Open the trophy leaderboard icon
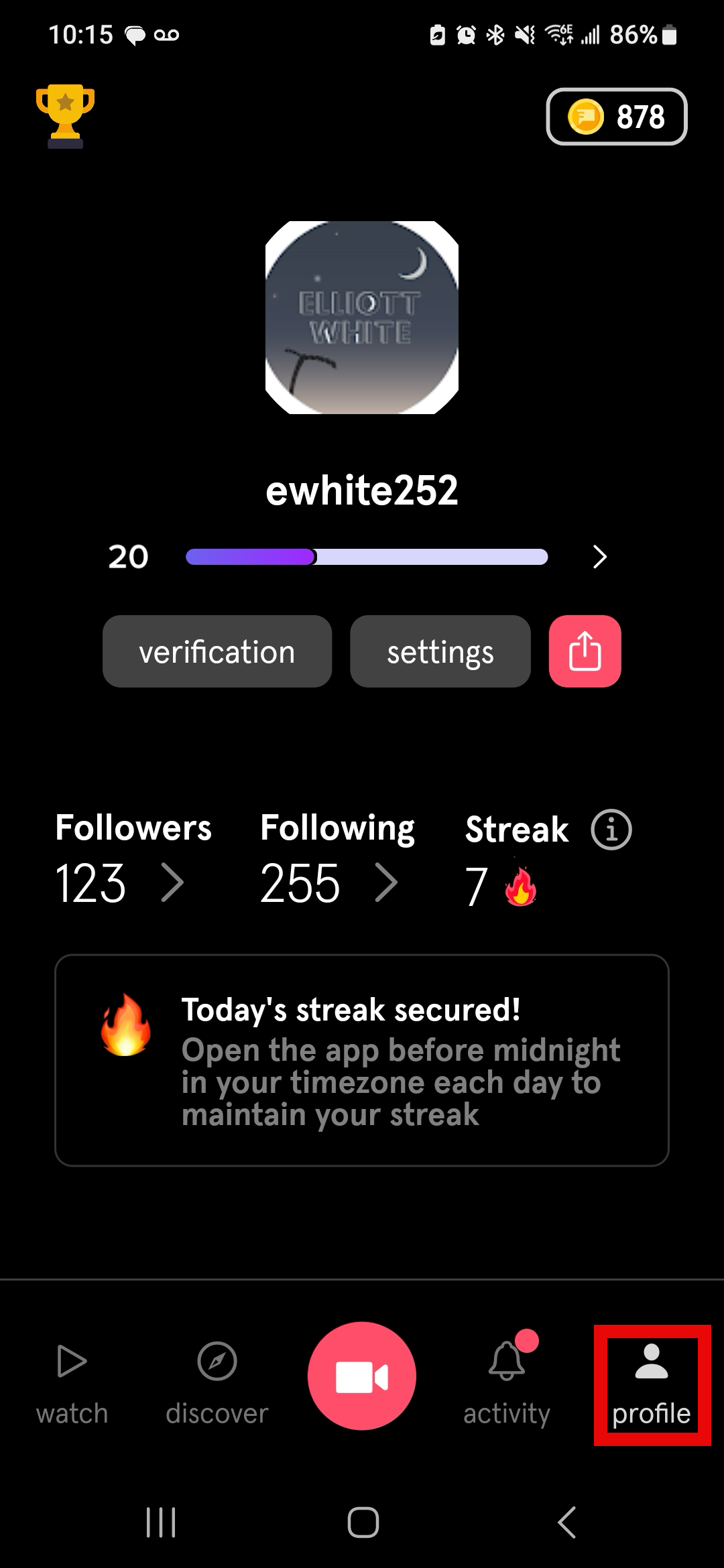This screenshot has height=1568, width=724. coord(65,116)
